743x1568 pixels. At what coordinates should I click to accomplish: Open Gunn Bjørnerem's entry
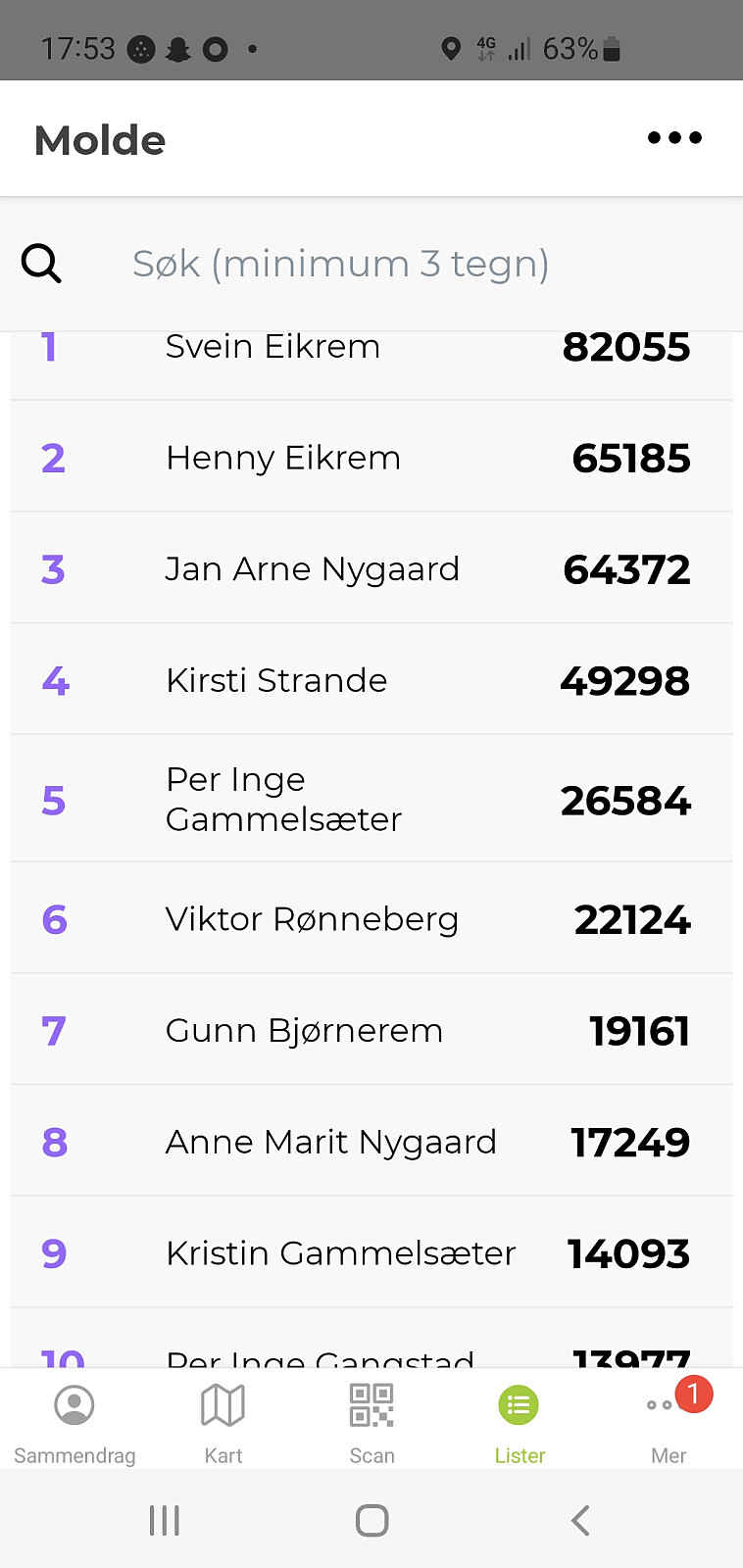[371, 1030]
